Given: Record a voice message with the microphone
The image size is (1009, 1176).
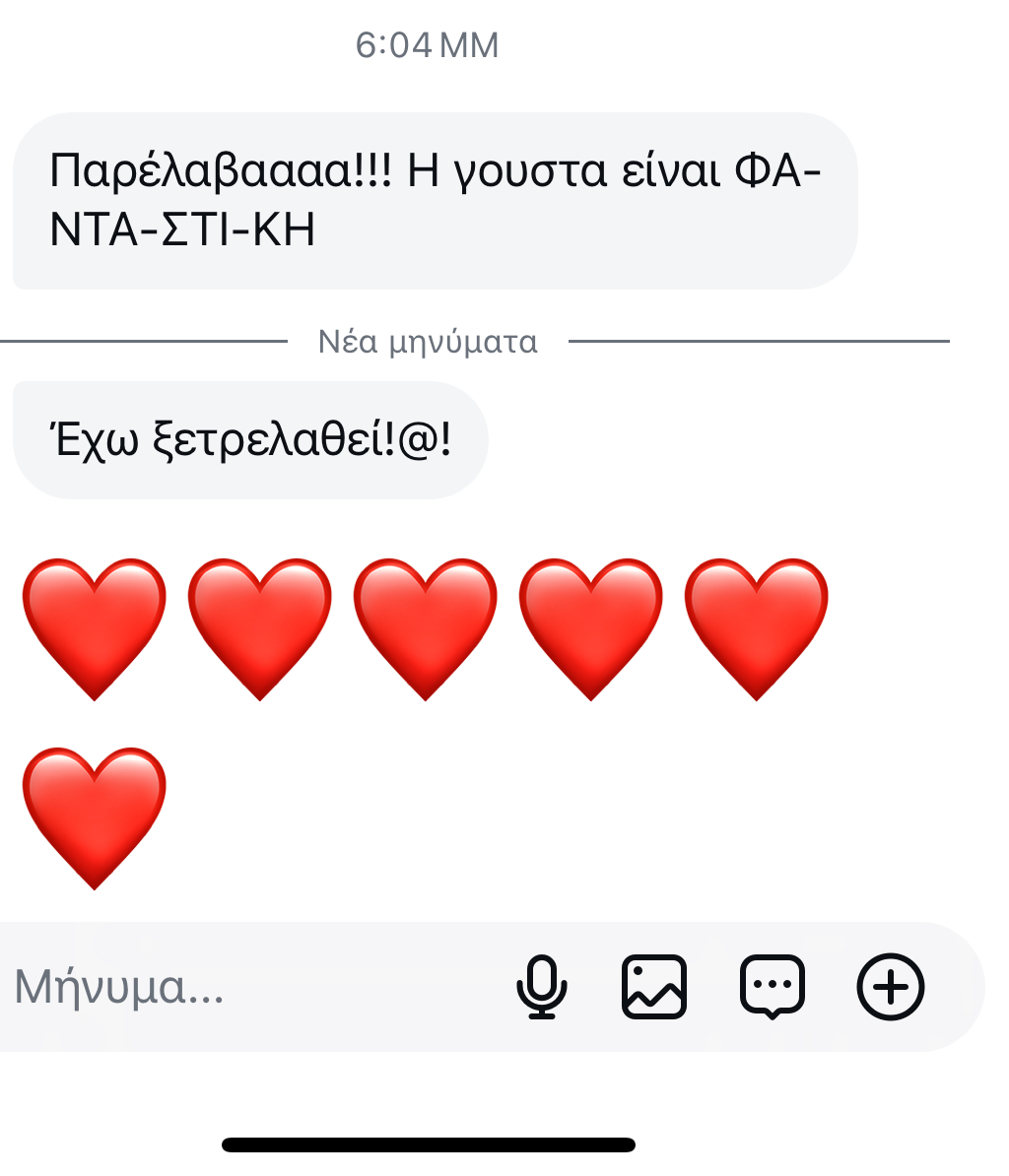Looking at the screenshot, I should tap(542, 986).
